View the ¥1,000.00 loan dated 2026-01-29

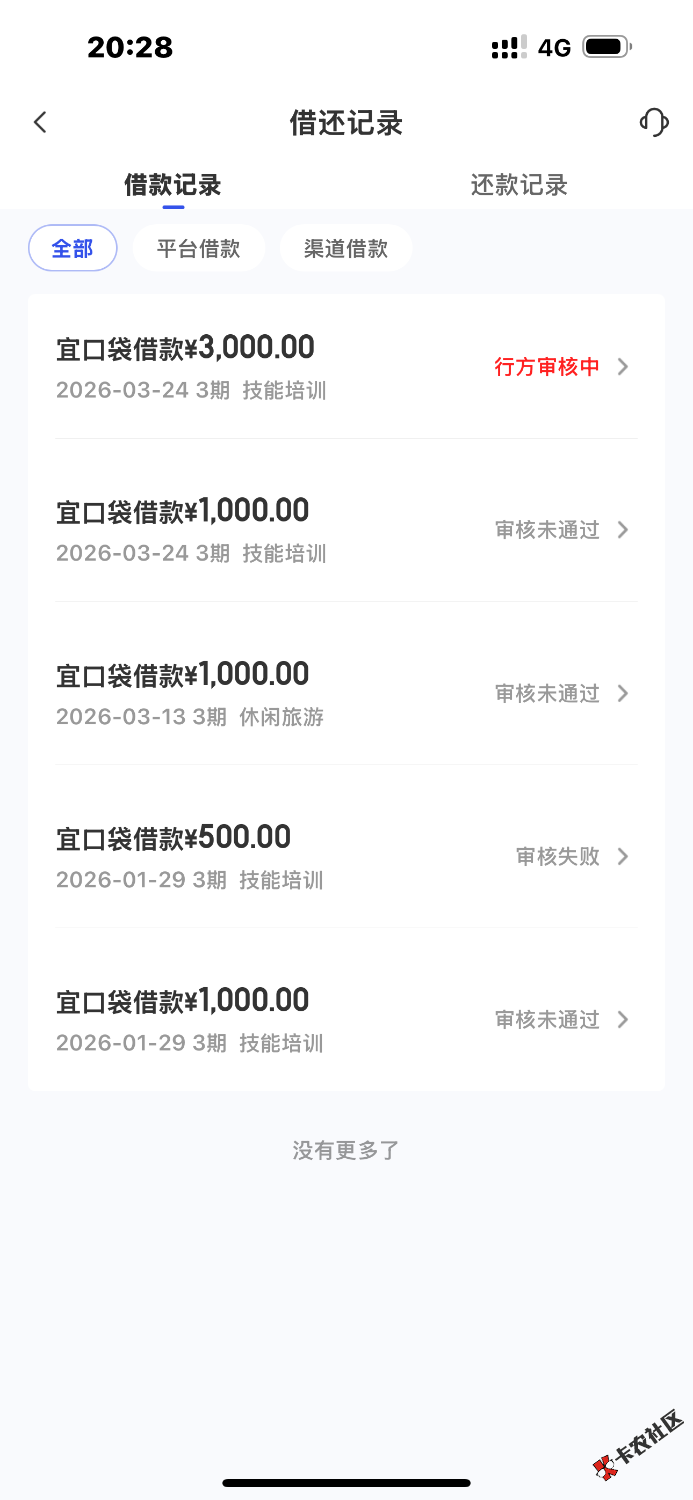coord(346,1018)
